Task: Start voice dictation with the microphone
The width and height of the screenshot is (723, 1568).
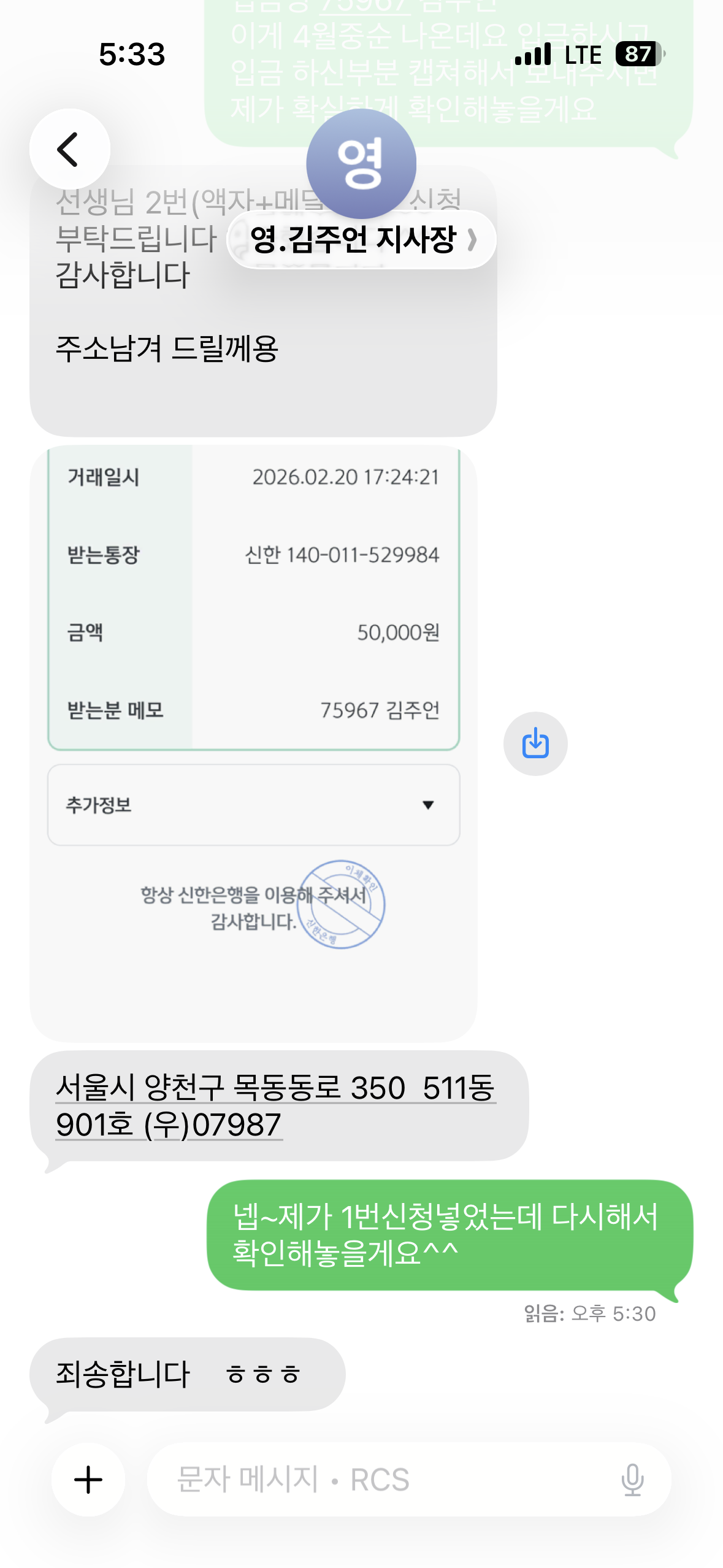Action: pos(632,1479)
